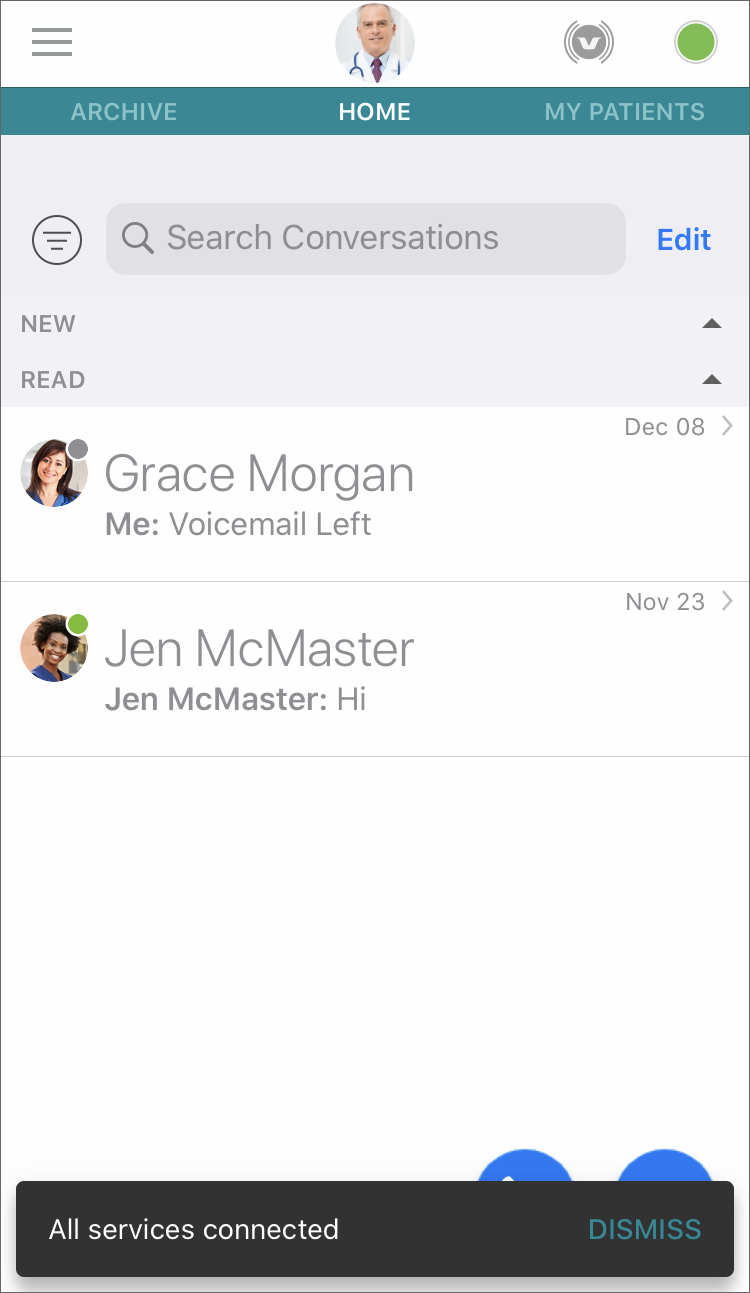Select the Home tab
This screenshot has height=1293, width=750.
point(375,112)
